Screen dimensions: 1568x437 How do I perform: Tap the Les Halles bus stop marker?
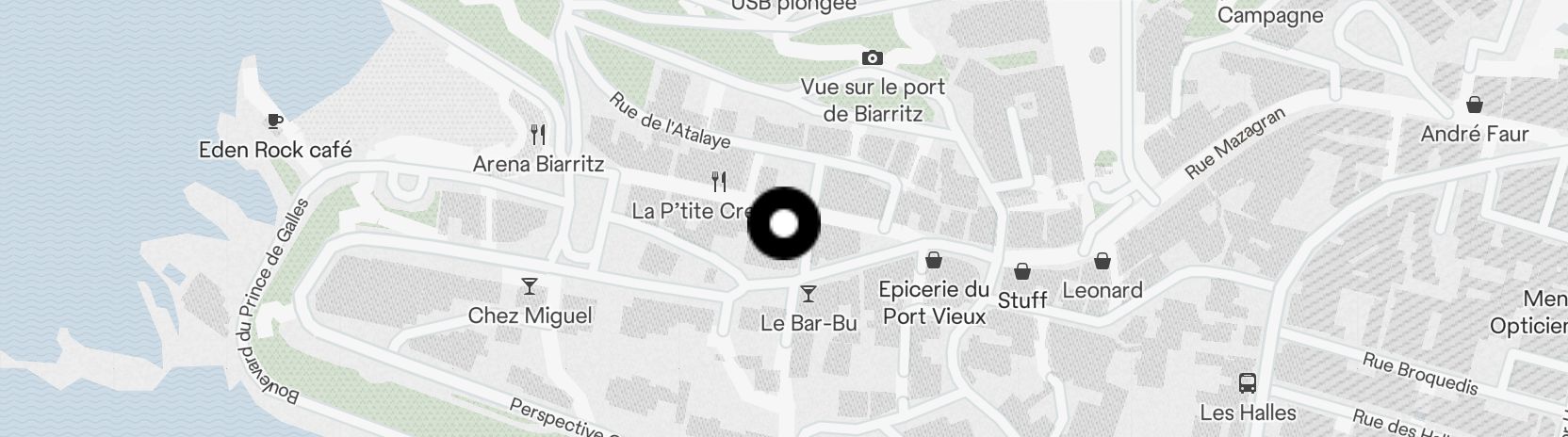pos(1248,383)
